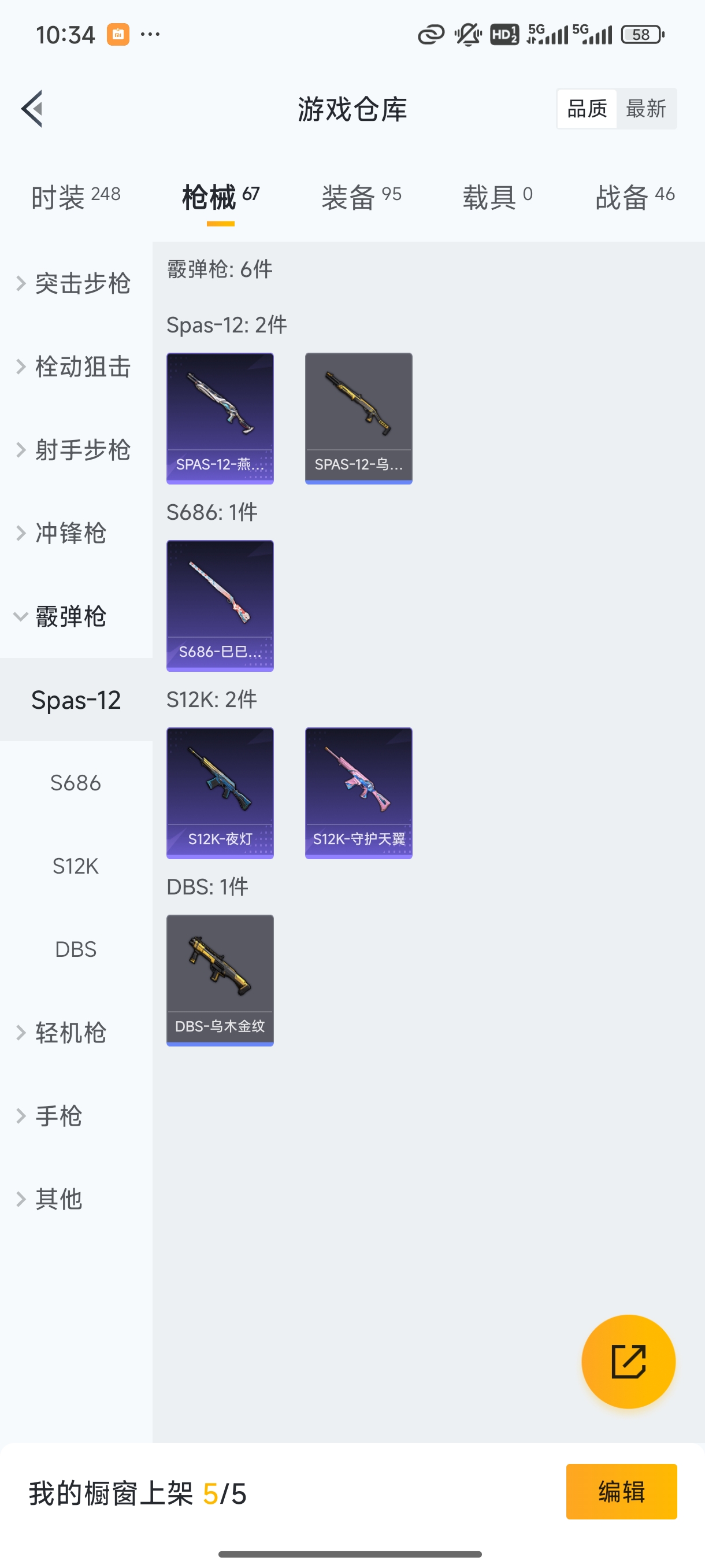Select S12K in the sidebar

click(76, 866)
